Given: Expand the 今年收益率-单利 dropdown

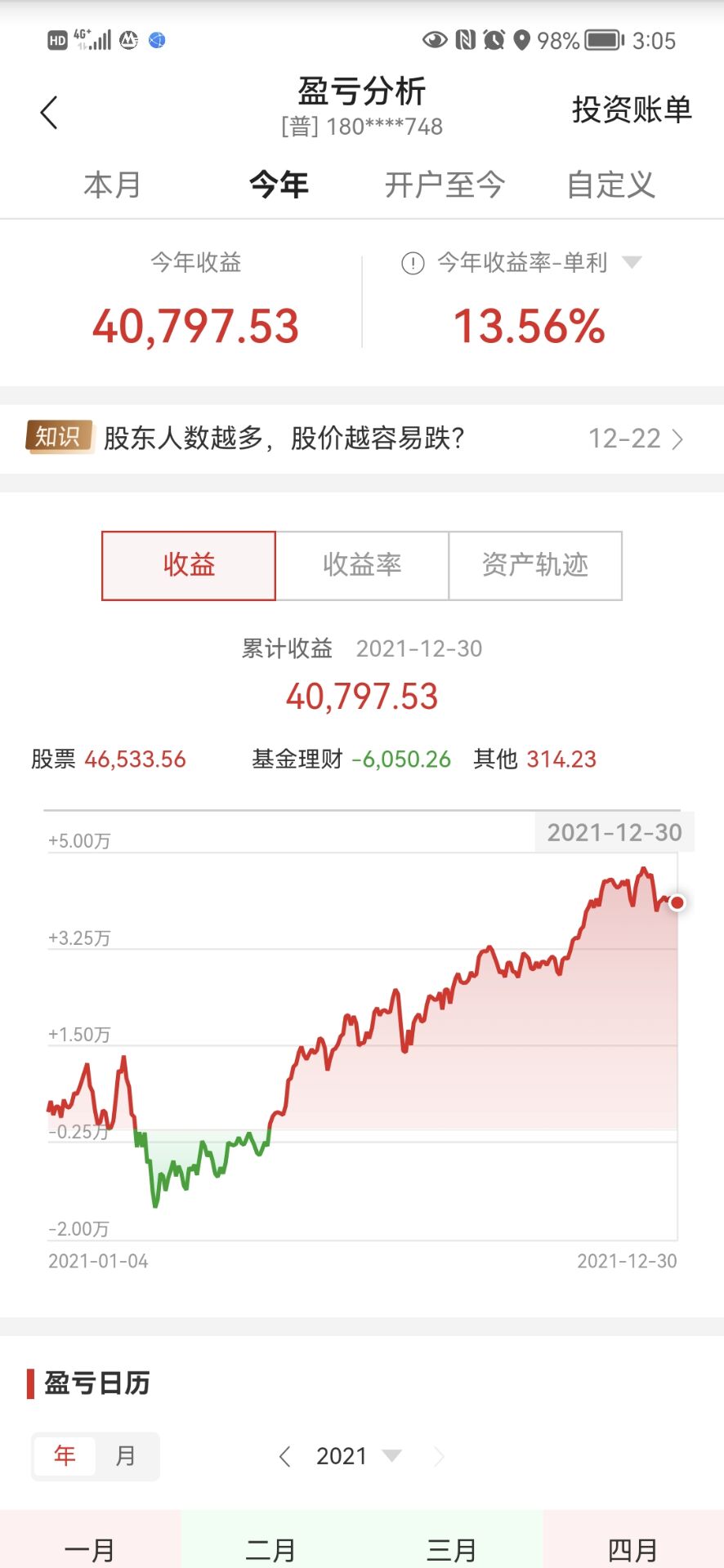Looking at the screenshot, I should [631, 262].
